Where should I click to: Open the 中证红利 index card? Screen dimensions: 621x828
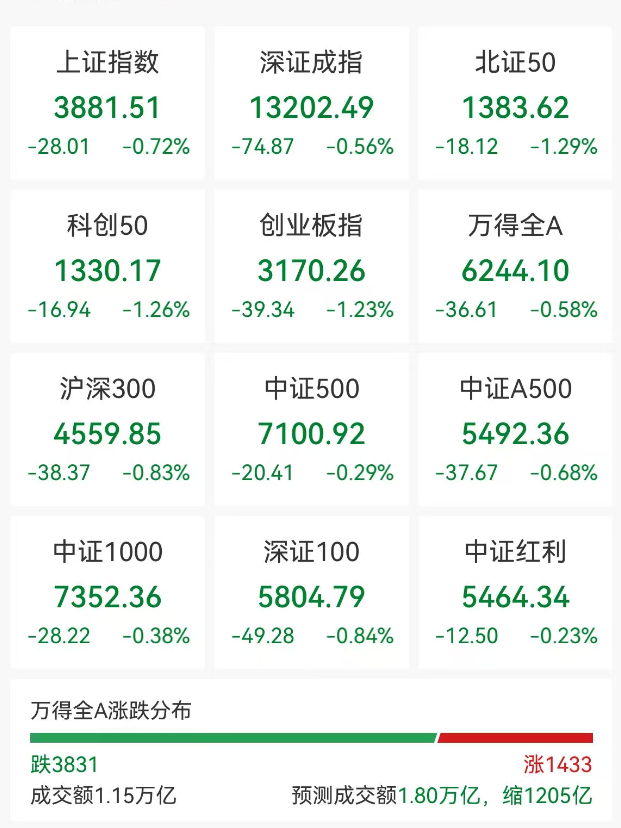(515, 593)
